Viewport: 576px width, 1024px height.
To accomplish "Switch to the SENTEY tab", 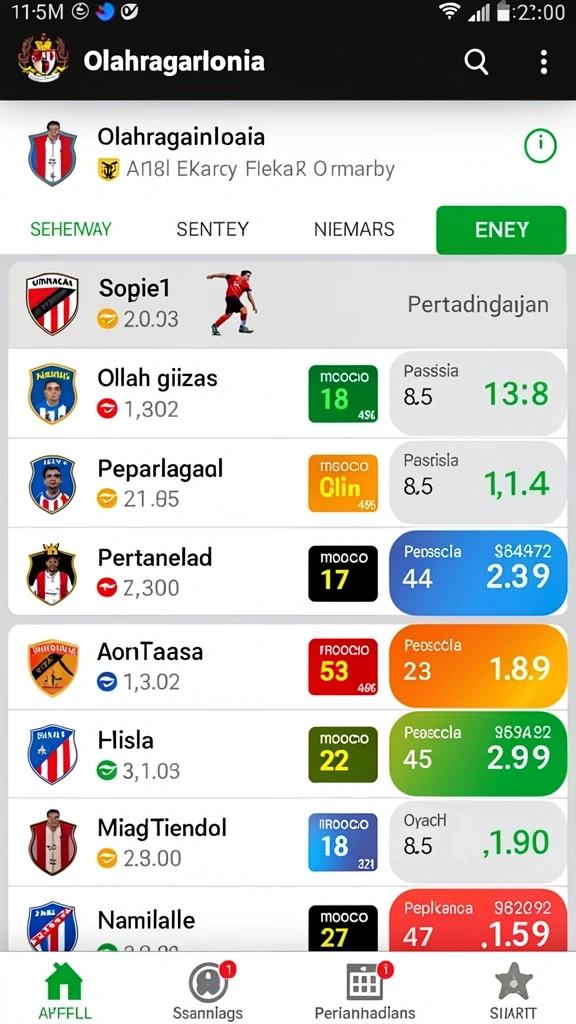I will (213, 229).
